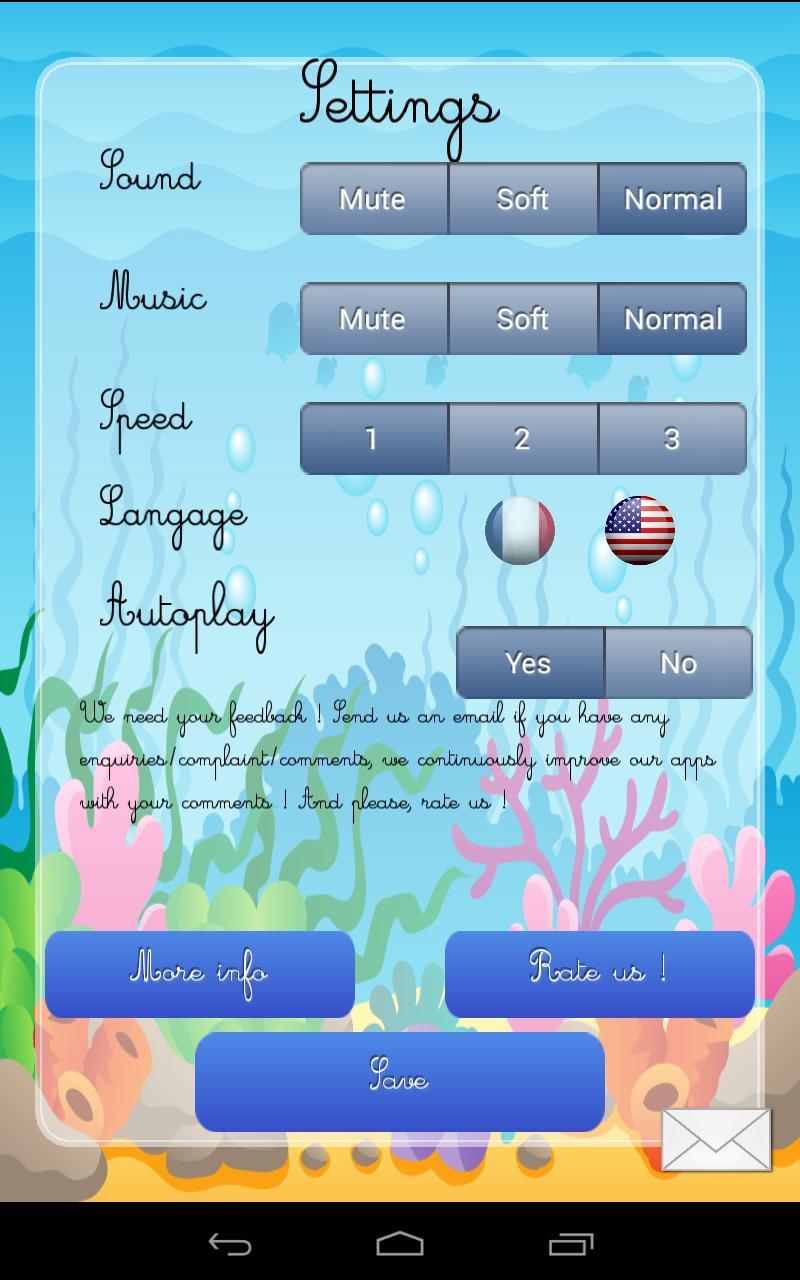
Task: Enable Autoplay with Yes
Action: (529, 663)
